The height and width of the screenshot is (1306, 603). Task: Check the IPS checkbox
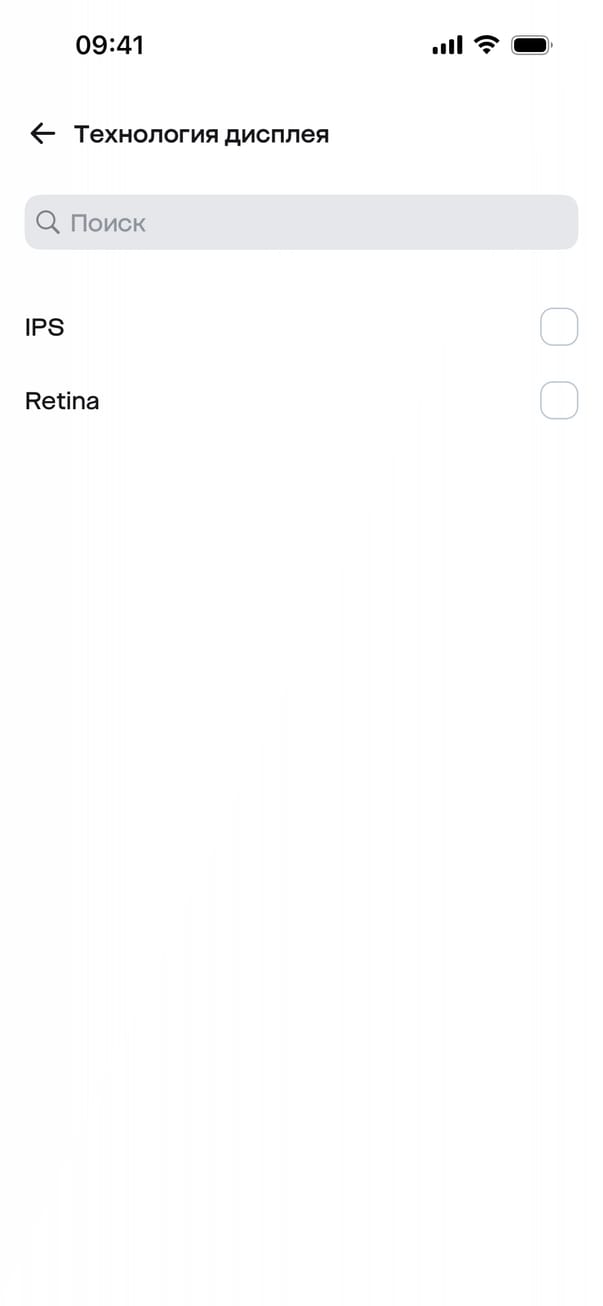coord(558,327)
